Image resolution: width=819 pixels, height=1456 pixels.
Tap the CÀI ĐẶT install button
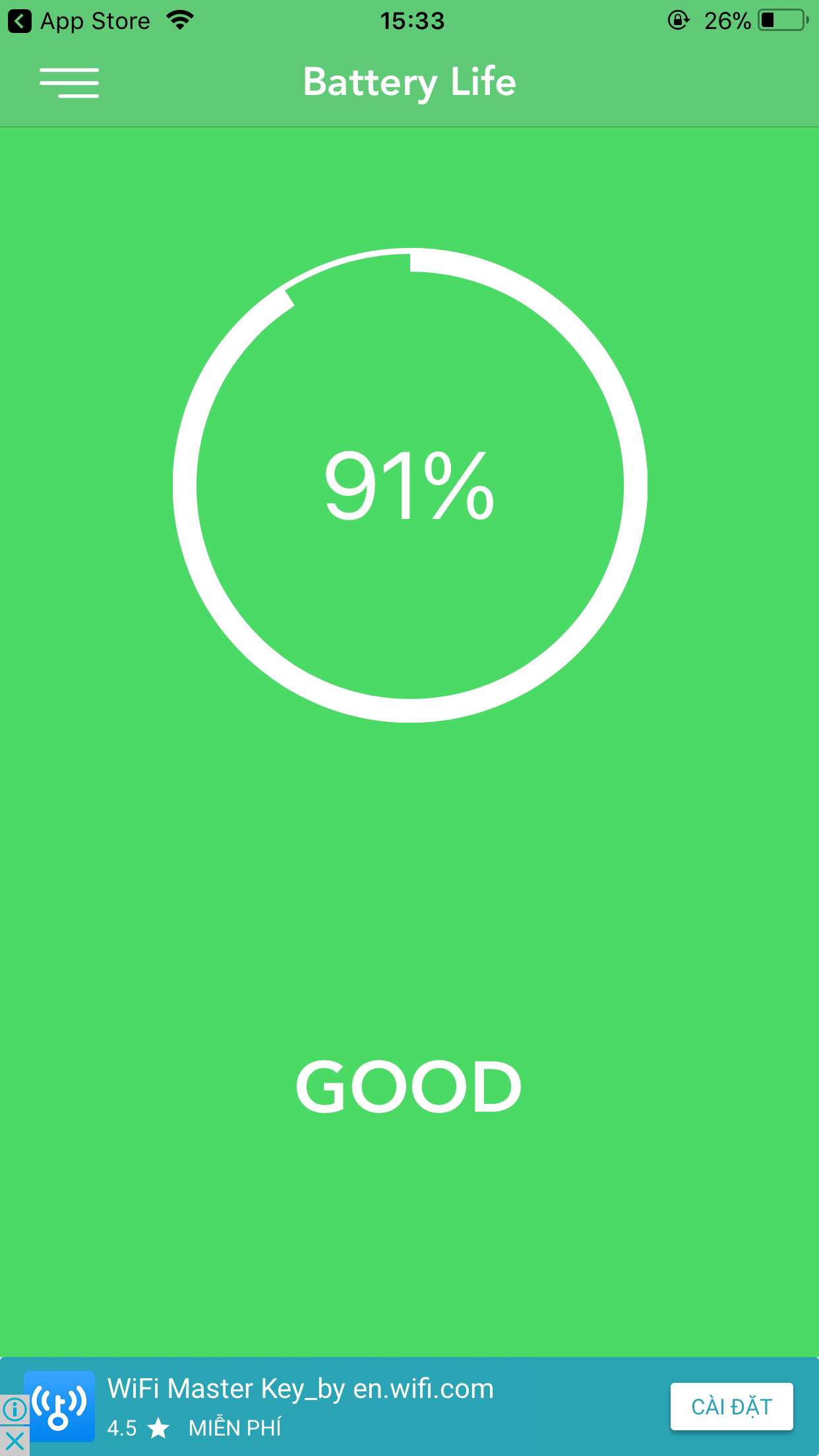point(731,1407)
